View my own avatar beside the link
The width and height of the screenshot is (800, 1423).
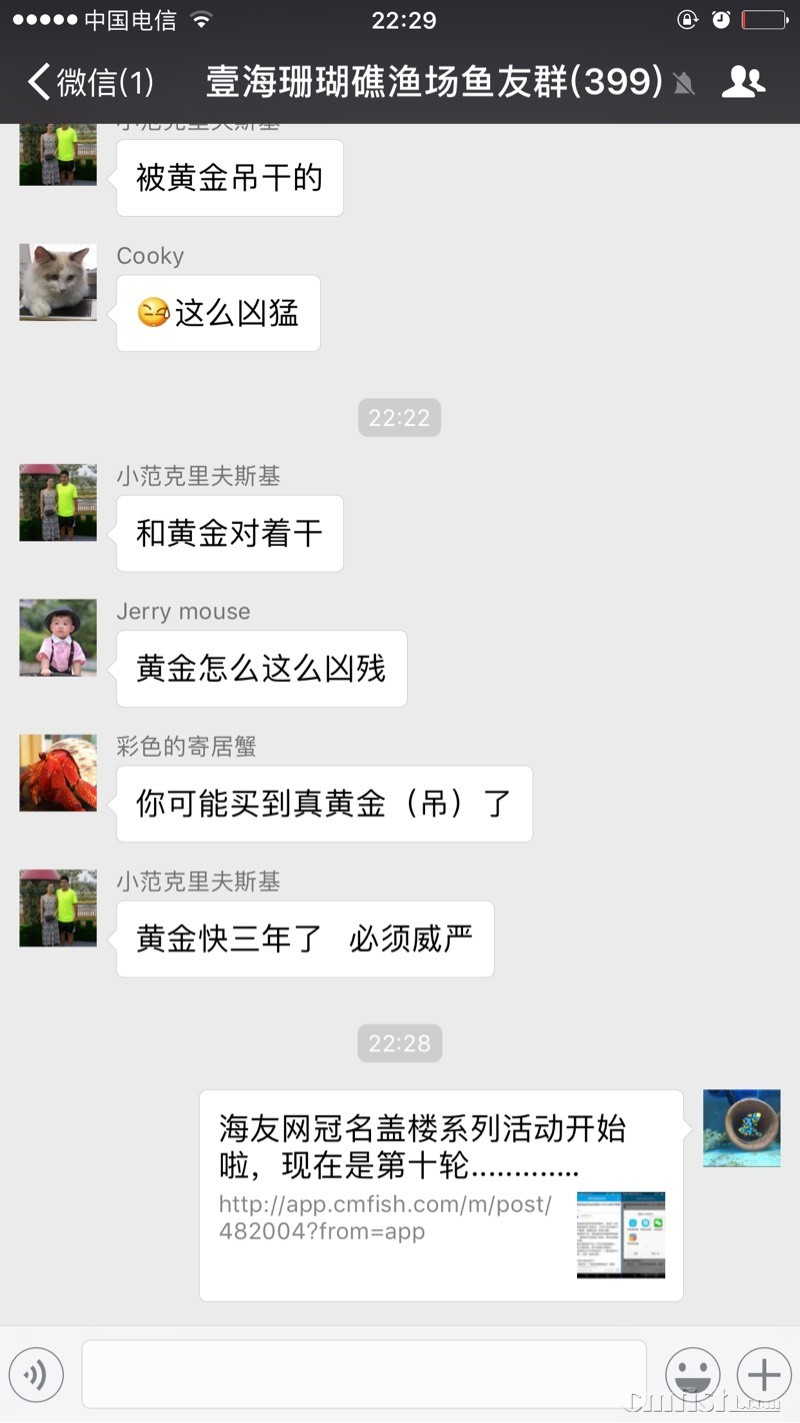(x=741, y=1128)
